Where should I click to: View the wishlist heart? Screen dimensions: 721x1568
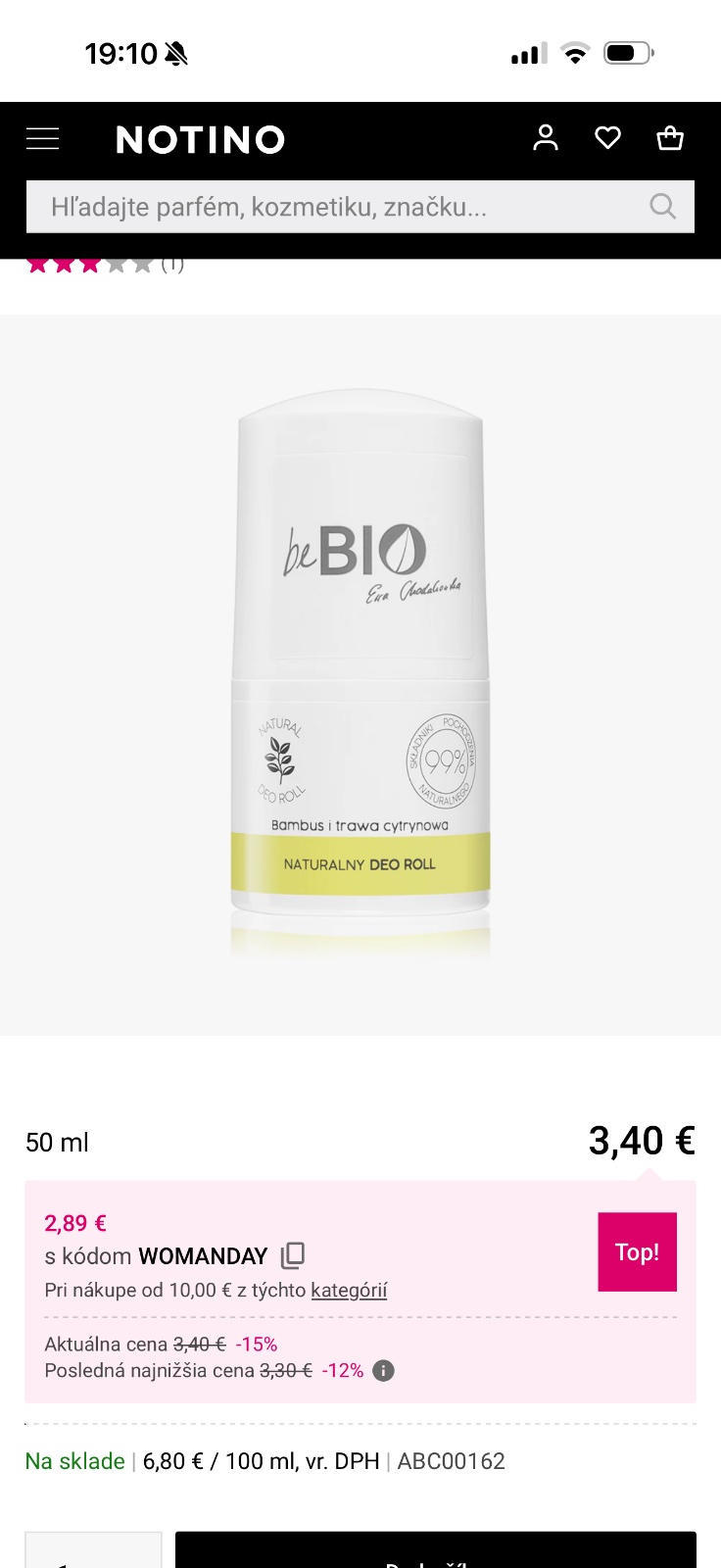(x=608, y=138)
